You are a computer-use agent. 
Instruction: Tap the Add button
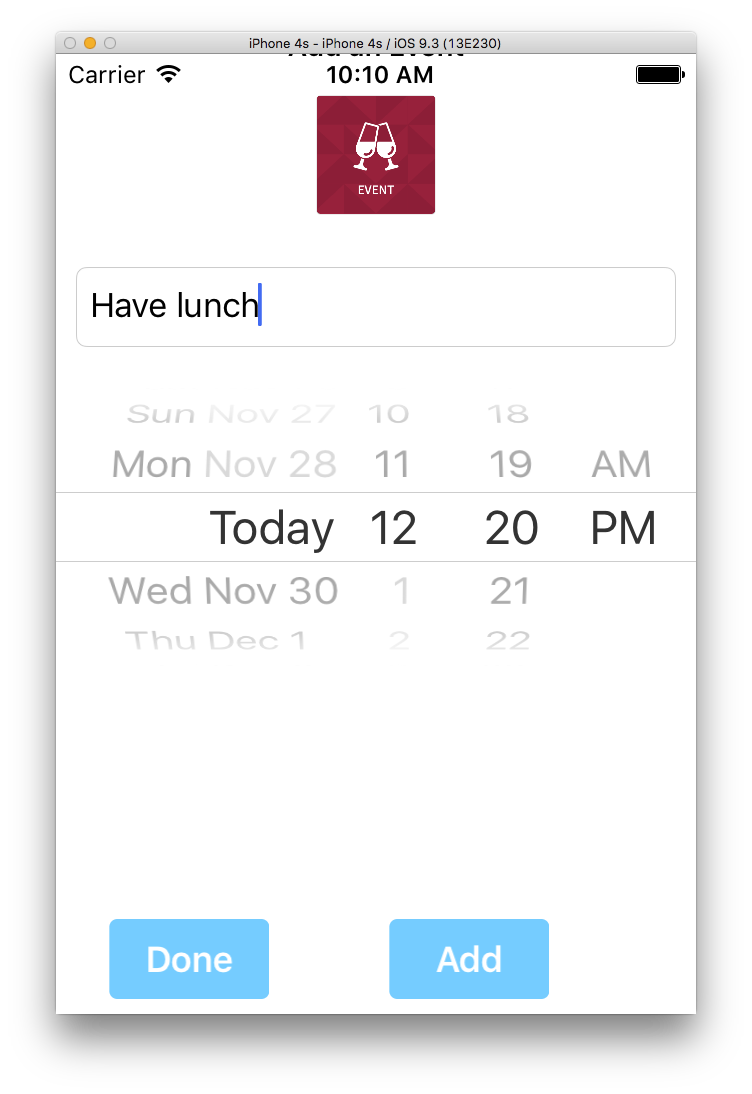point(469,959)
